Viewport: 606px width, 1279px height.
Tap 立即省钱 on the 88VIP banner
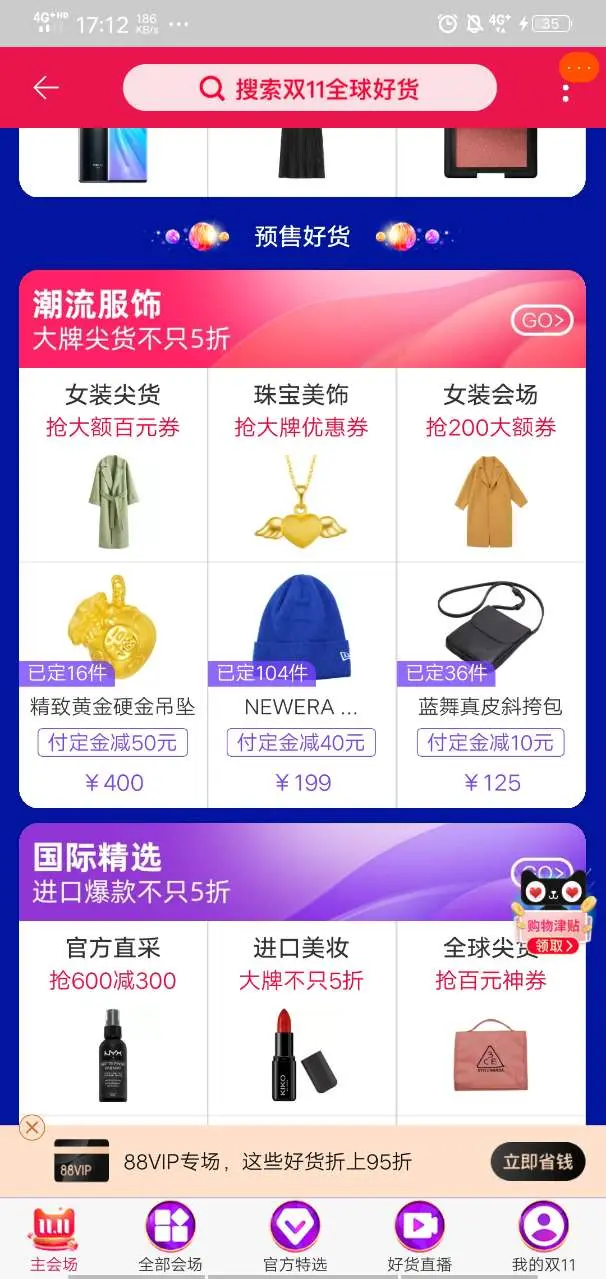point(538,1162)
